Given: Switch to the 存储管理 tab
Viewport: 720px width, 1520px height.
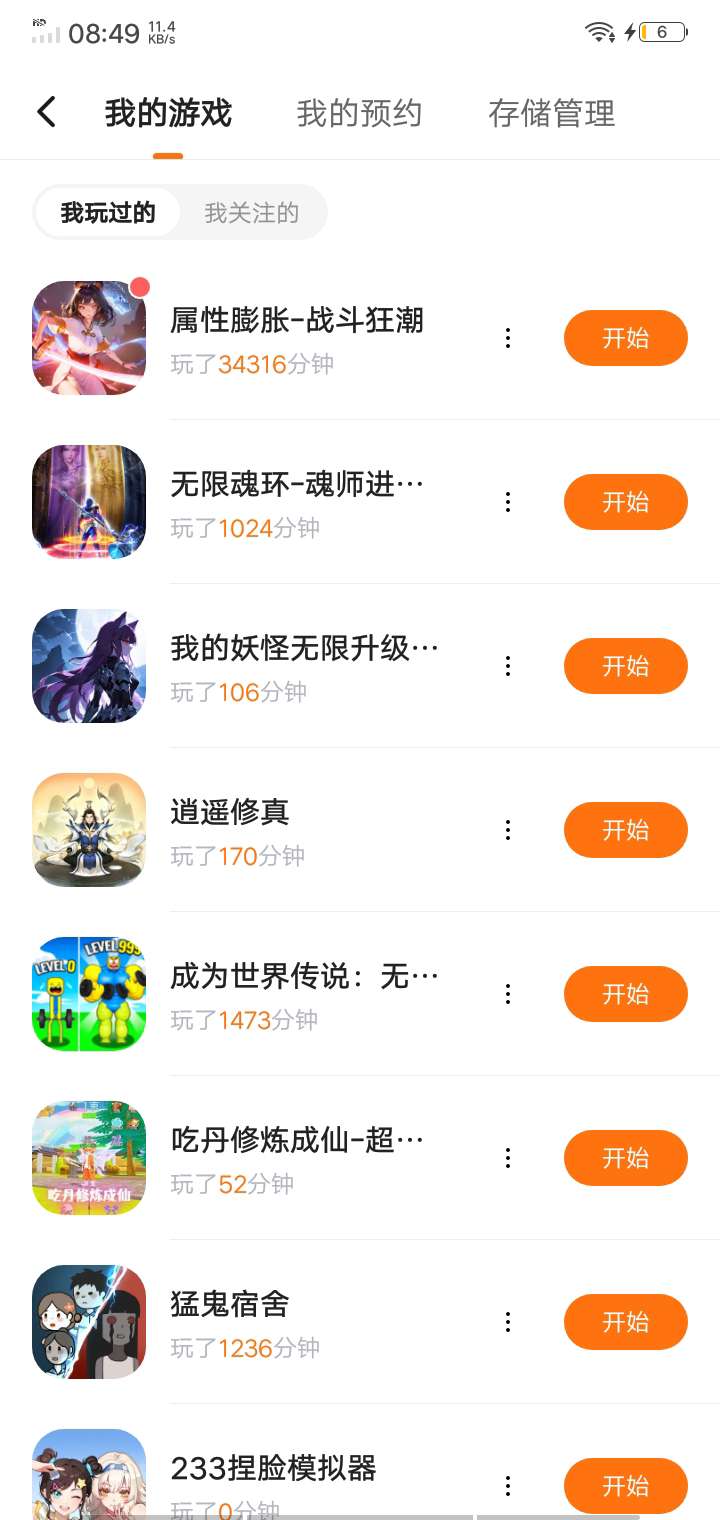Looking at the screenshot, I should pos(551,114).
